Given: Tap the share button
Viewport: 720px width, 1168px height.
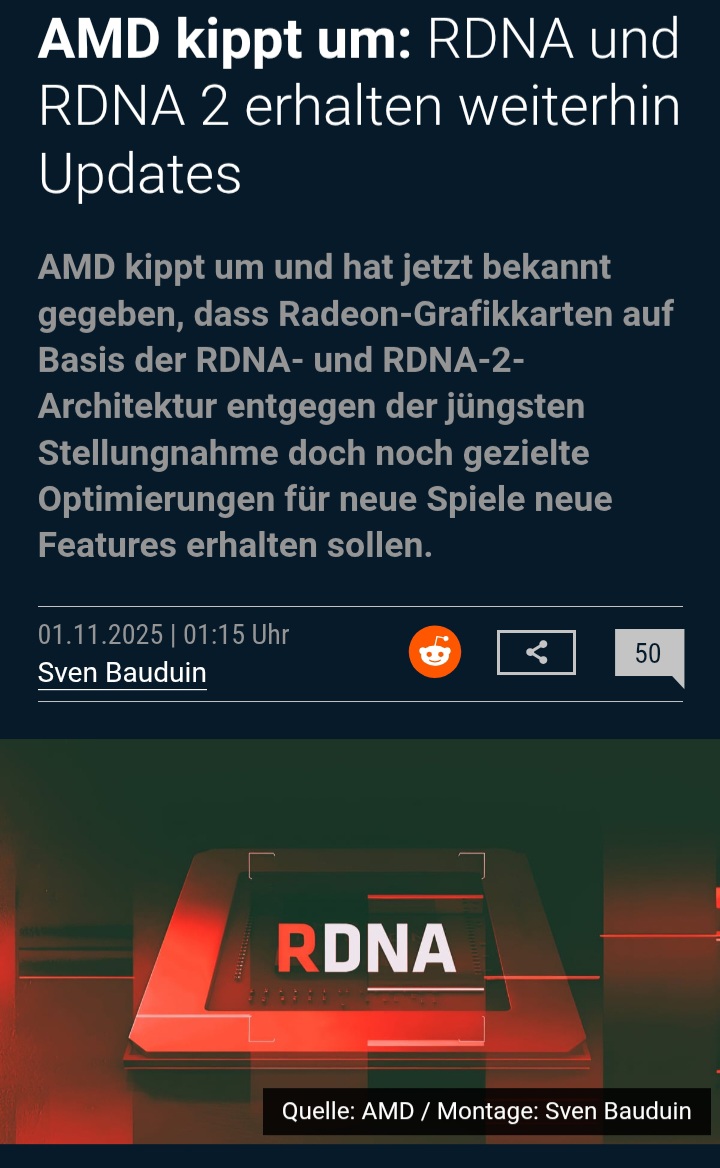Looking at the screenshot, I should point(536,653).
